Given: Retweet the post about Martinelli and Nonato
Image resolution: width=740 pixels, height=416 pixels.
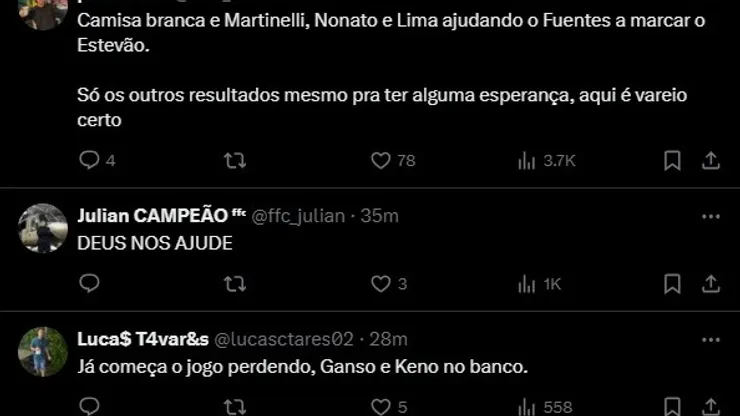Looking at the screenshot, I should 234,160.
